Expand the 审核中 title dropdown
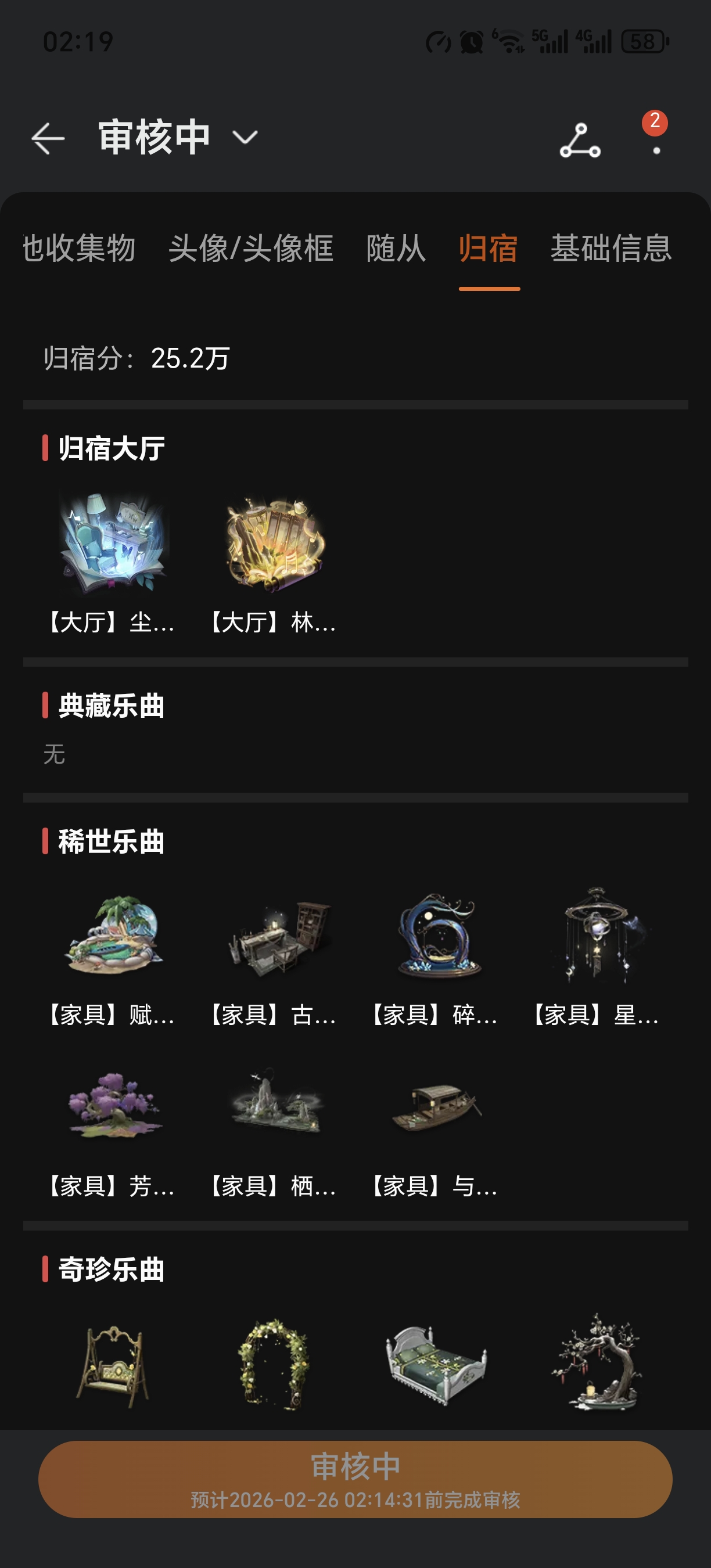 click(x=245, y=138)
